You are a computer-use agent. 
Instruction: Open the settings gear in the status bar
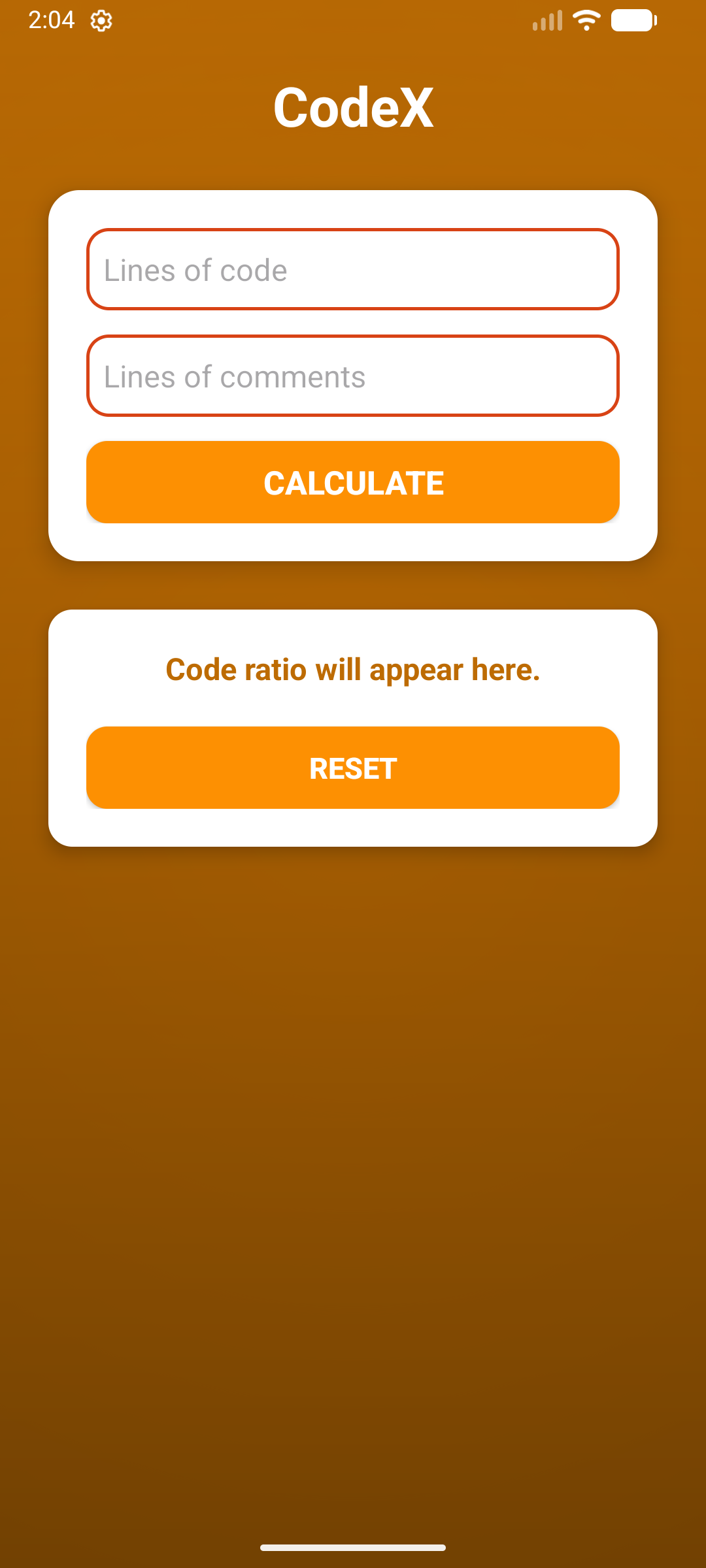click(x=102, y=20)
